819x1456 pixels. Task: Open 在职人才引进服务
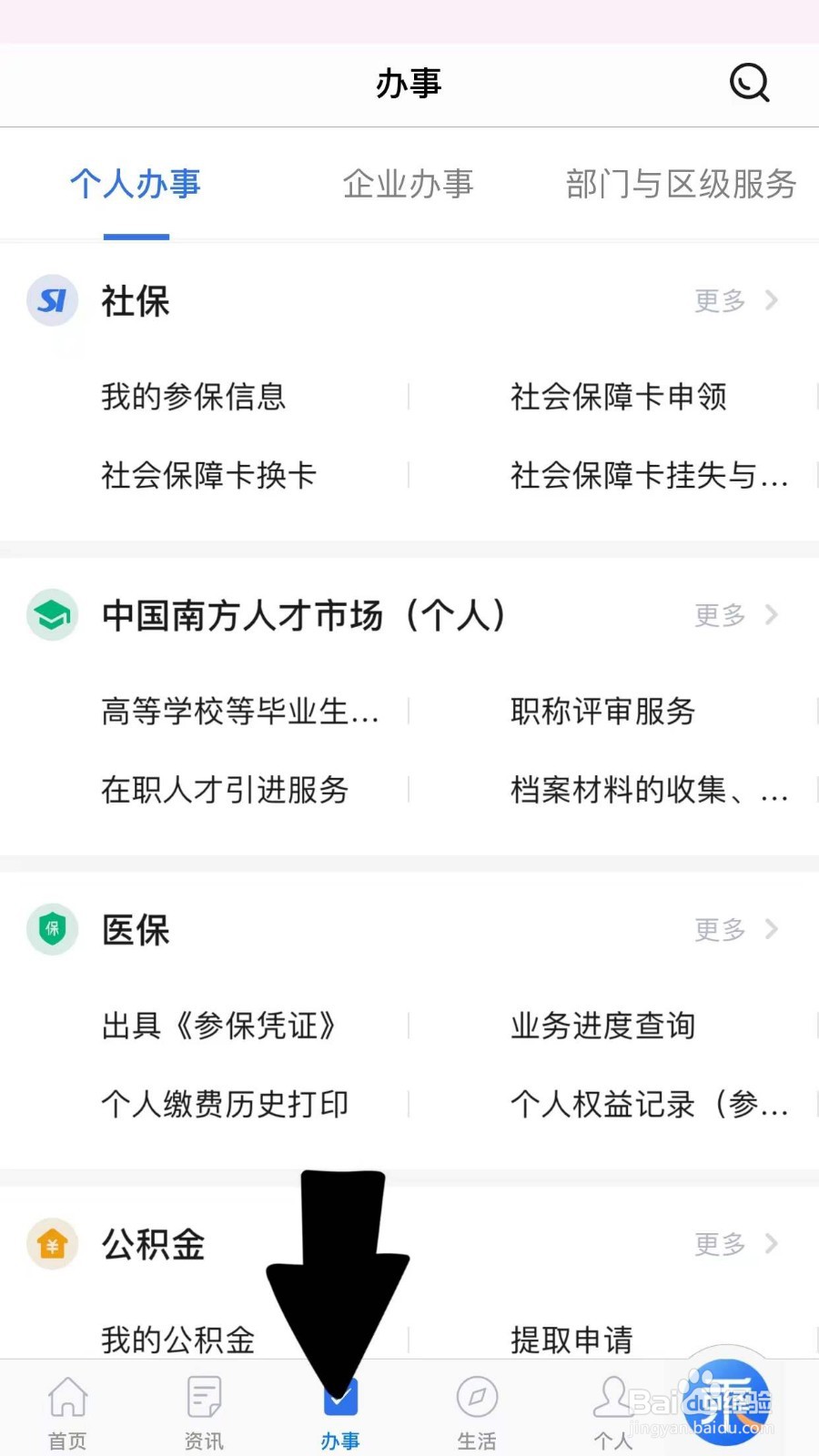pos(225,790)
